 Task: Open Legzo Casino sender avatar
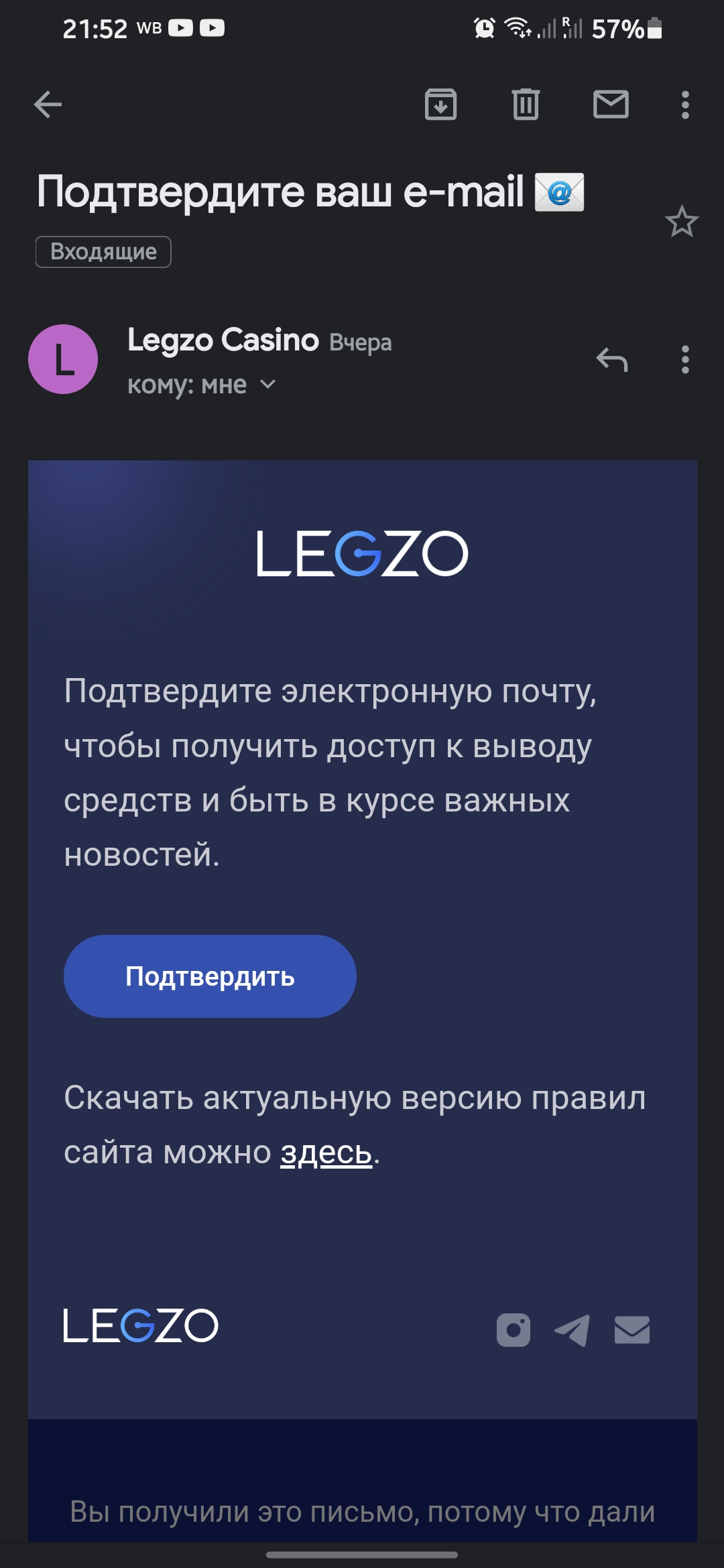[x=63, y=359]
